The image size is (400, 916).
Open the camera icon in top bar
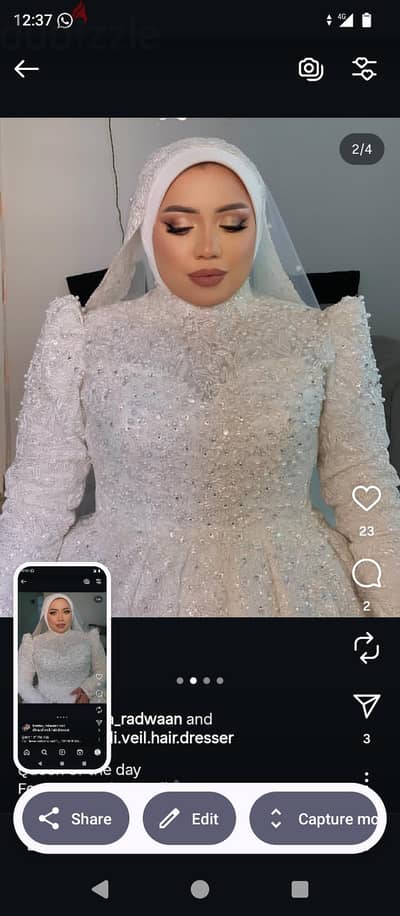pyautogui.click(x=311, y=69)
